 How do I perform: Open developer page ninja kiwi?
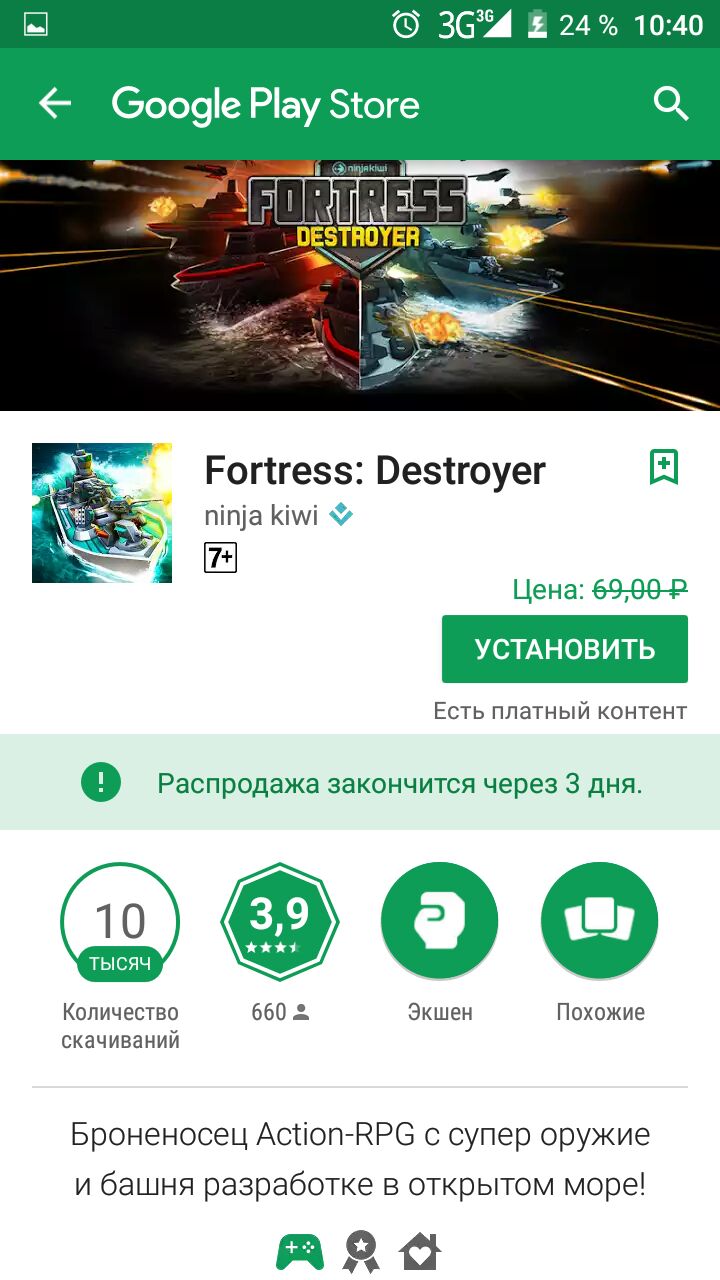pyautogui.click(x=262, y=516)
